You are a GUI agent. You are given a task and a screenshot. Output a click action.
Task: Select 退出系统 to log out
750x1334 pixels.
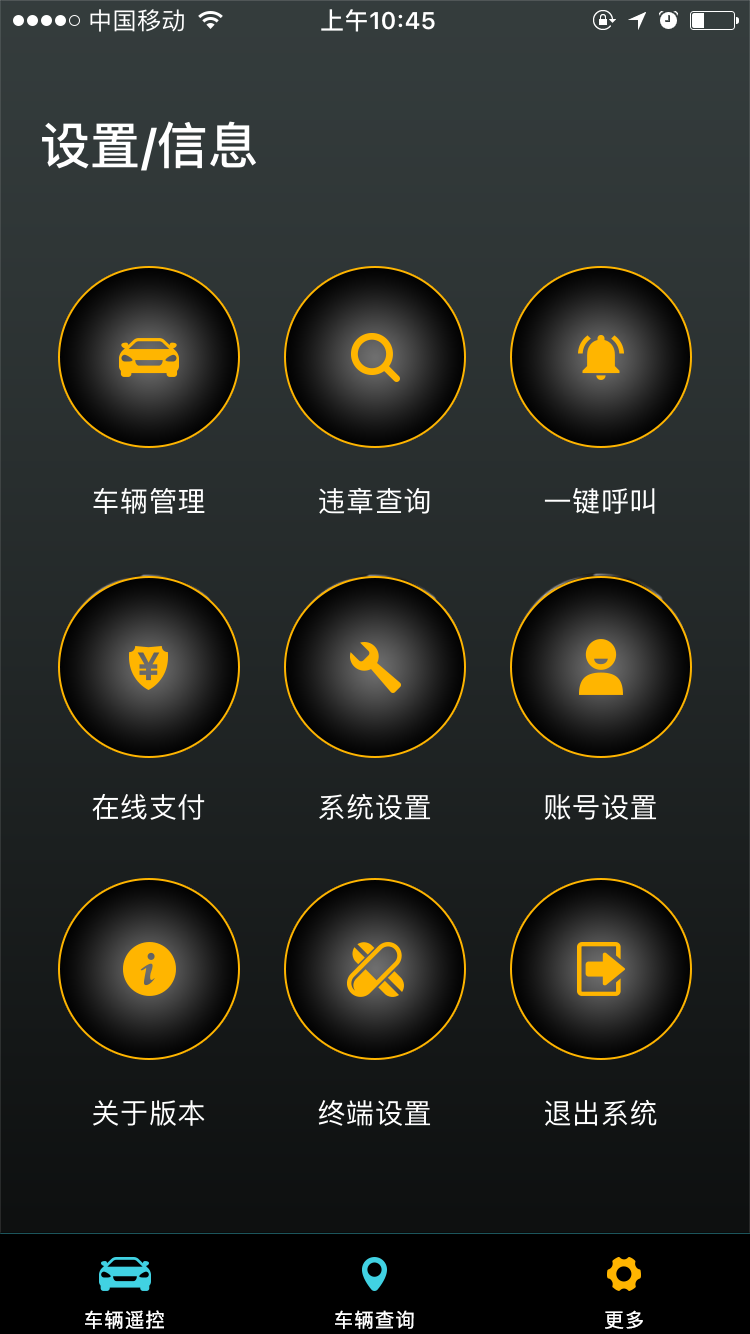601,969
